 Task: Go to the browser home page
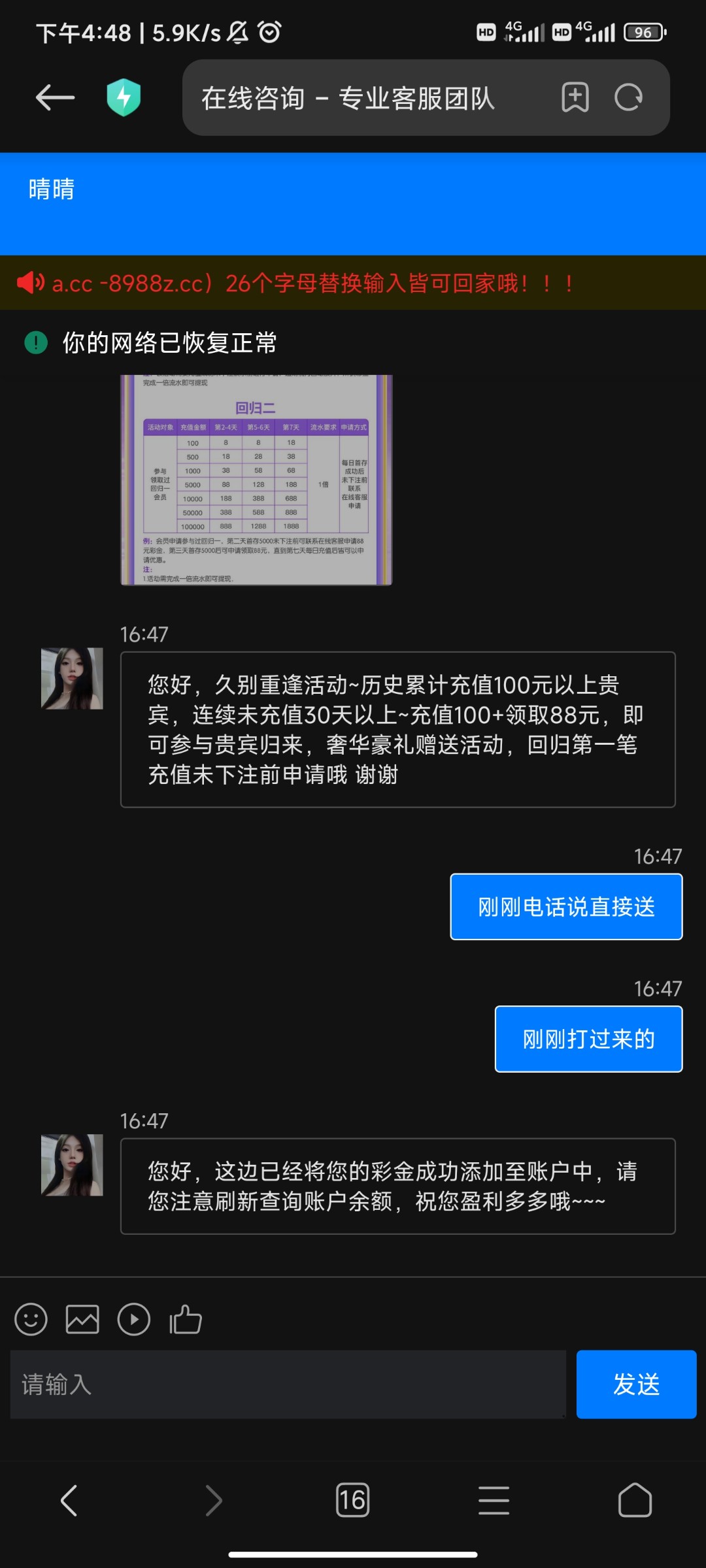635,1500
